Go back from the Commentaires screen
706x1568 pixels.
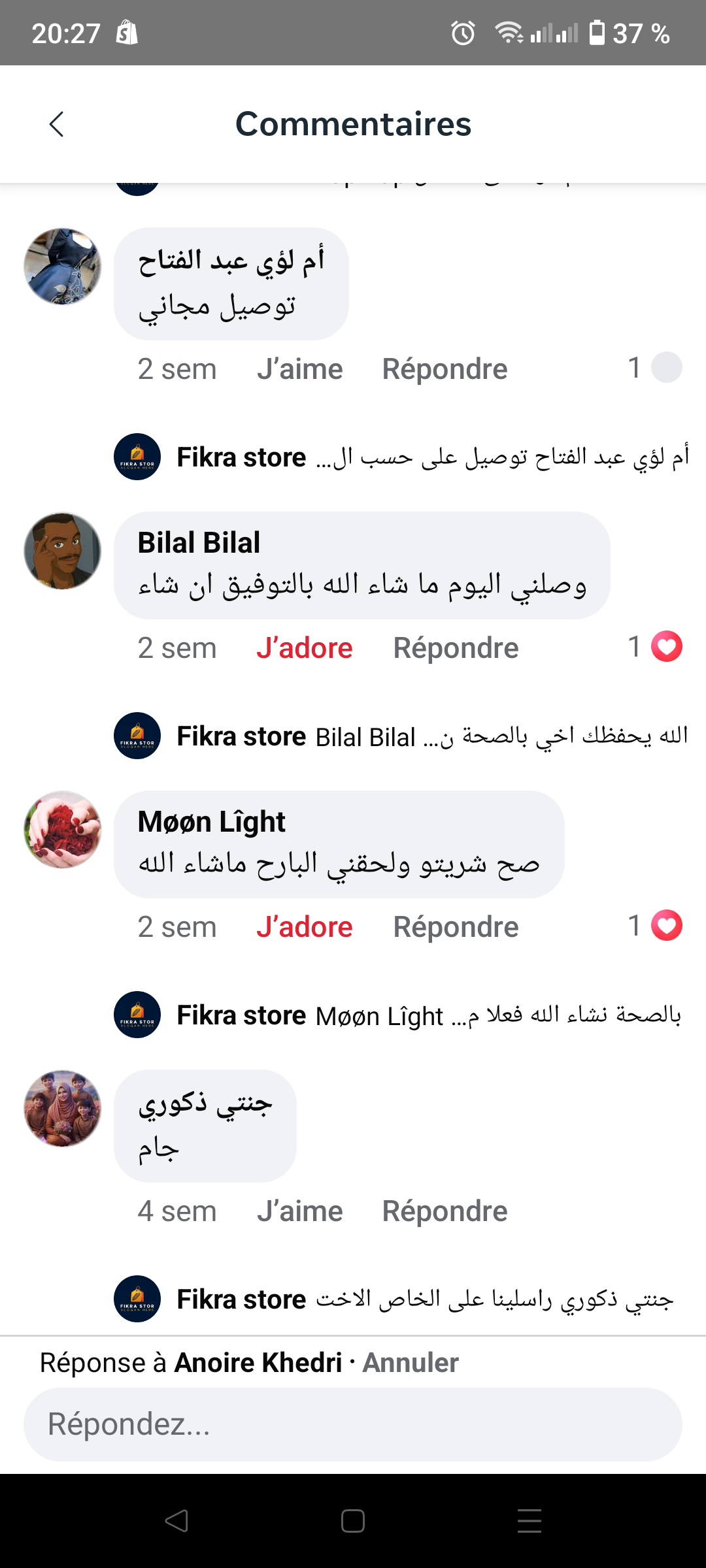pyautogui.click(x=57, y=124)
